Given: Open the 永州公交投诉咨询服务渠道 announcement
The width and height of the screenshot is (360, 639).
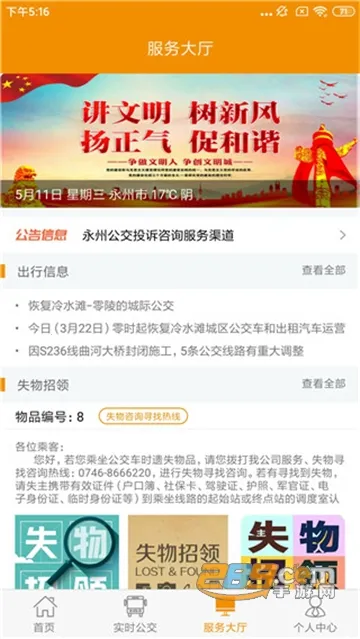Looking at the screenshot, I should click(x=180, y=236).
